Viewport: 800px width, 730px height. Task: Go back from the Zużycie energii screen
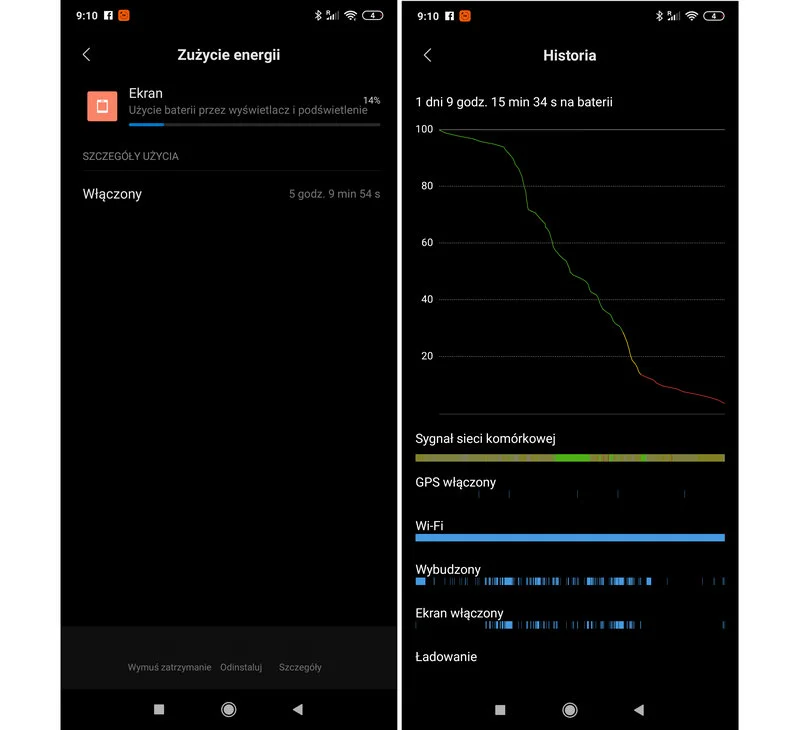(87, 55)
